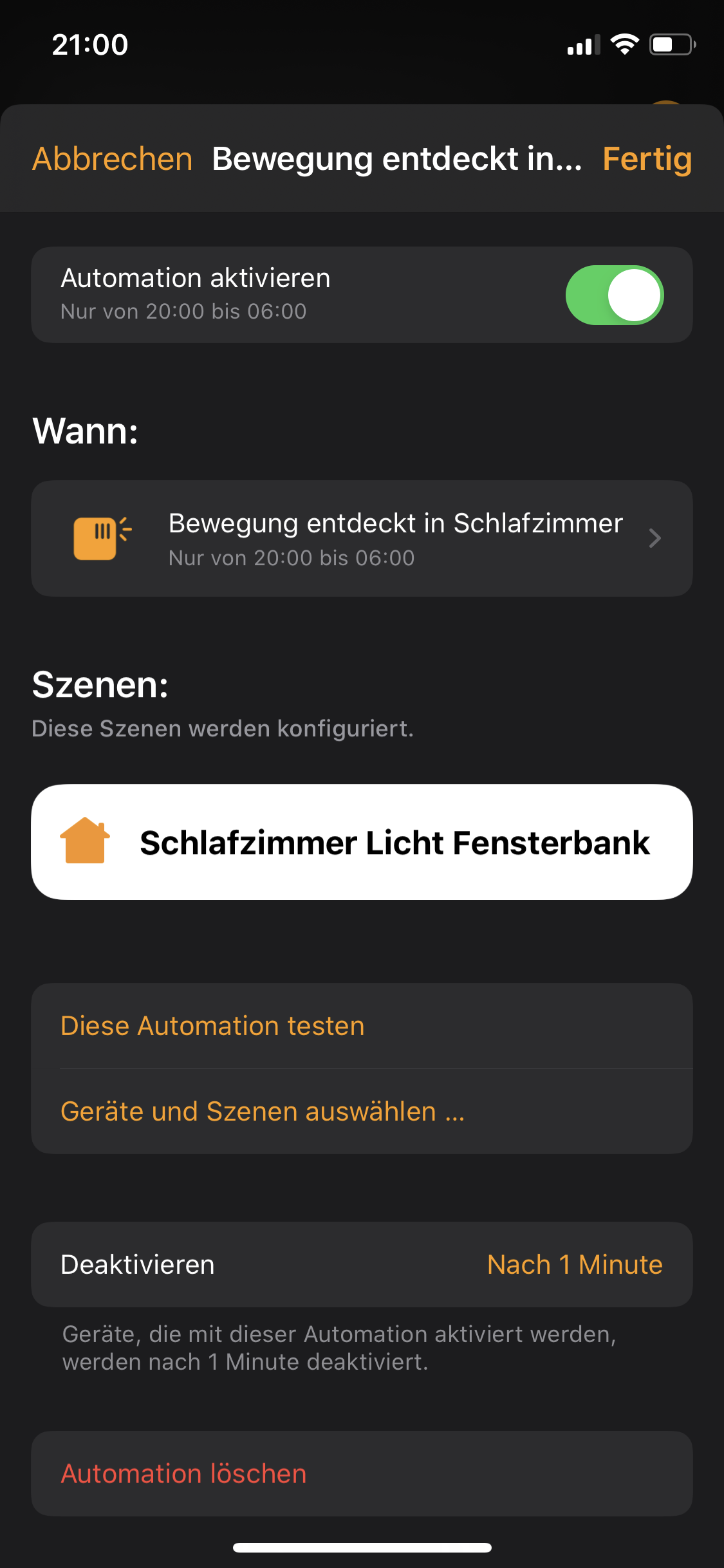Confirm changes with Fertig
This screenshot has height=1568, width=724.
pyautogui.click(x=646, y=159)
